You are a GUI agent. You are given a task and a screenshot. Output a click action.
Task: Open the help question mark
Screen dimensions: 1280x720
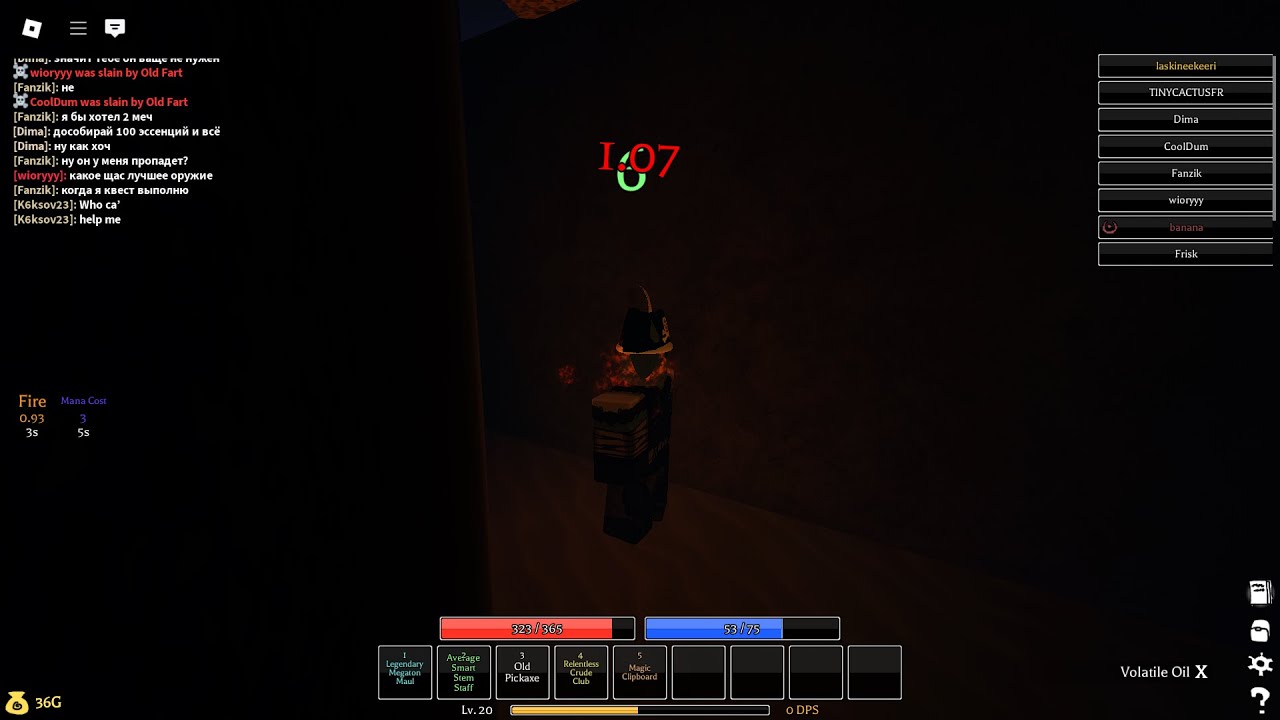[x=1260, y=699]
